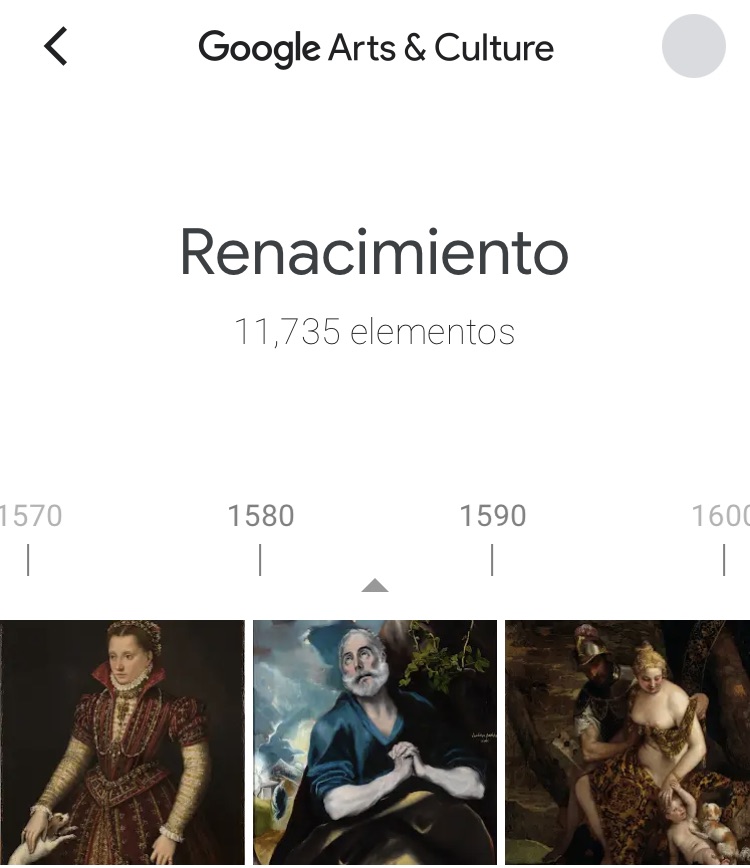The image size is (750, 868).
Task: View the Venus and Mars painting thumbnail
Action: (x=628, y=740)
